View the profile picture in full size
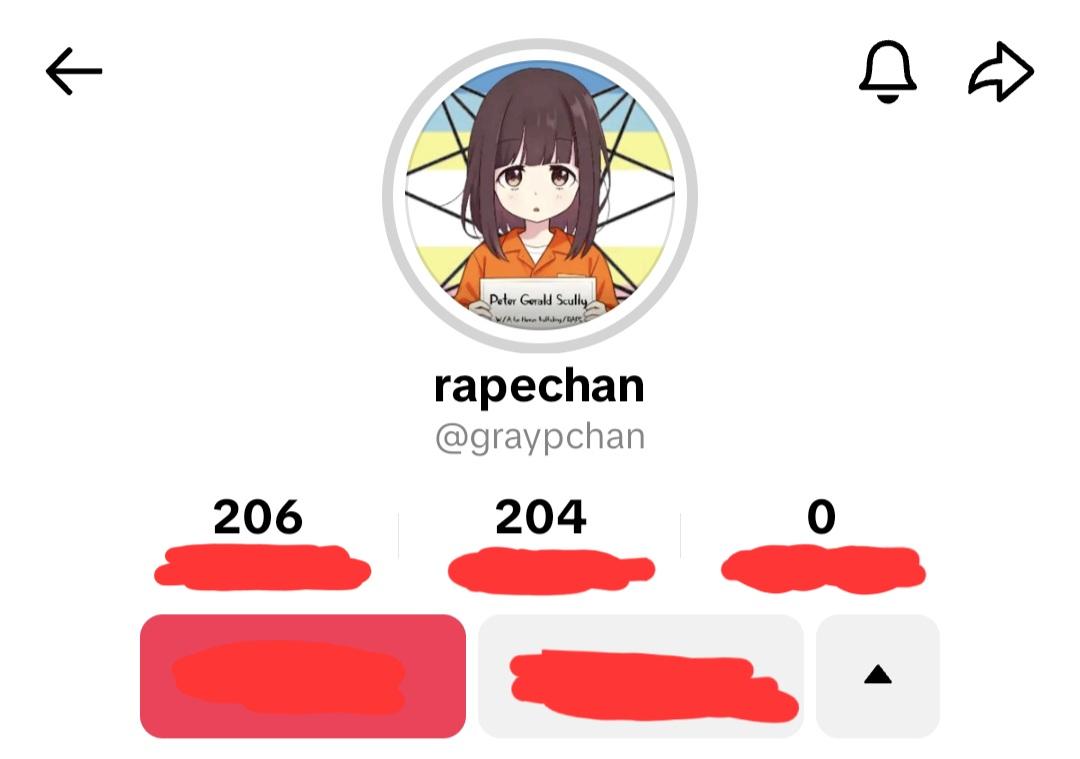The height and width of the screenshot is (759, 1080). pyautogui.click(x=540, y=196)
